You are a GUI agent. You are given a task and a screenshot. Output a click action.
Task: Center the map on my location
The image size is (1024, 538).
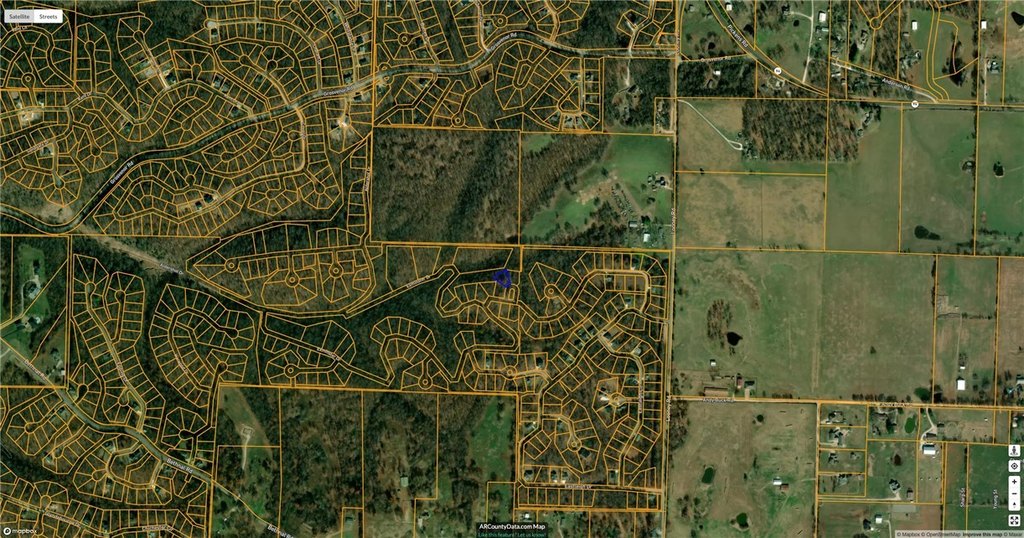[x=1014, y=466]
